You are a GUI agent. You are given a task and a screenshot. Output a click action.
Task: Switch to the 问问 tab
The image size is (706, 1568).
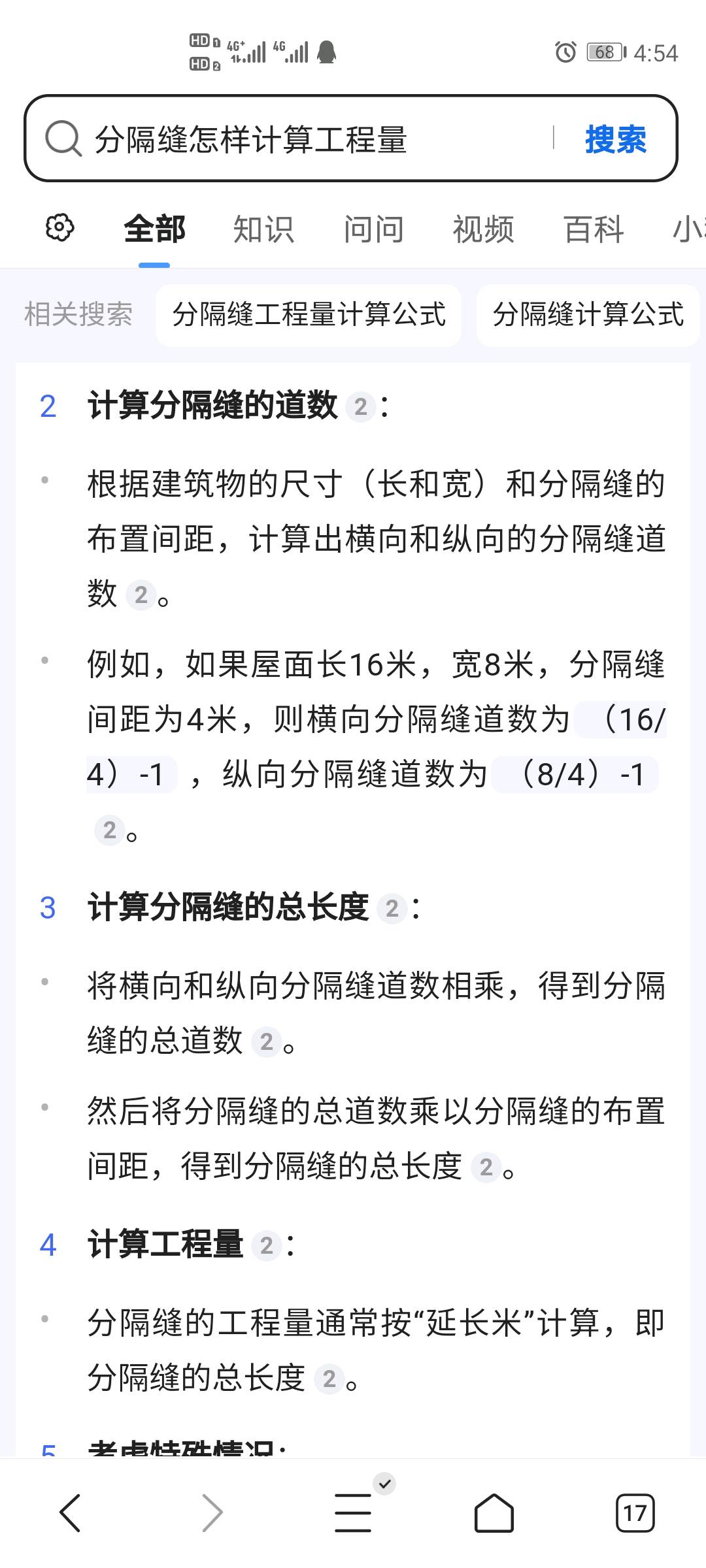(374, 229)
